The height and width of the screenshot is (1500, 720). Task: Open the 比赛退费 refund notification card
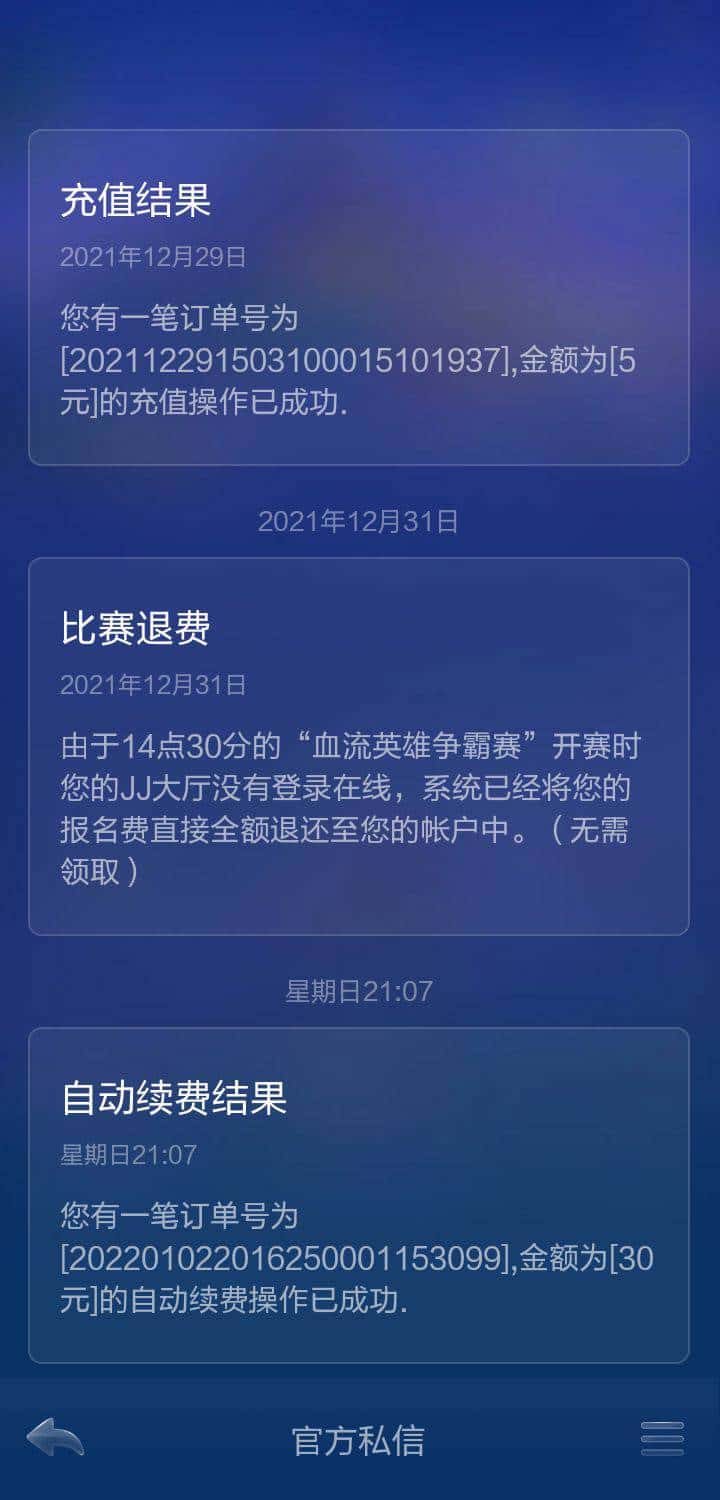(360, 740)
